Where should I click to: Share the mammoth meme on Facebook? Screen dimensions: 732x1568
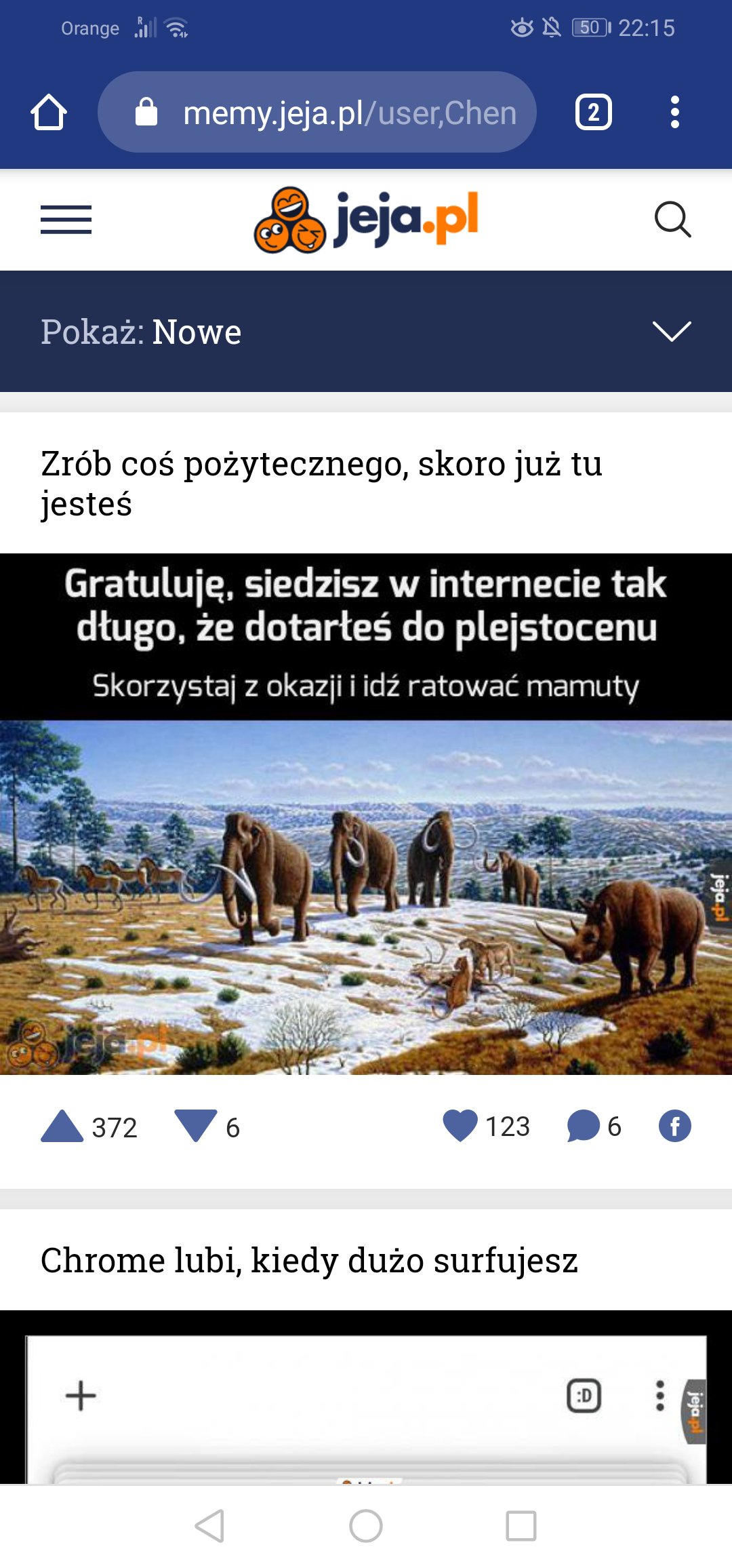pos(675,1126)
